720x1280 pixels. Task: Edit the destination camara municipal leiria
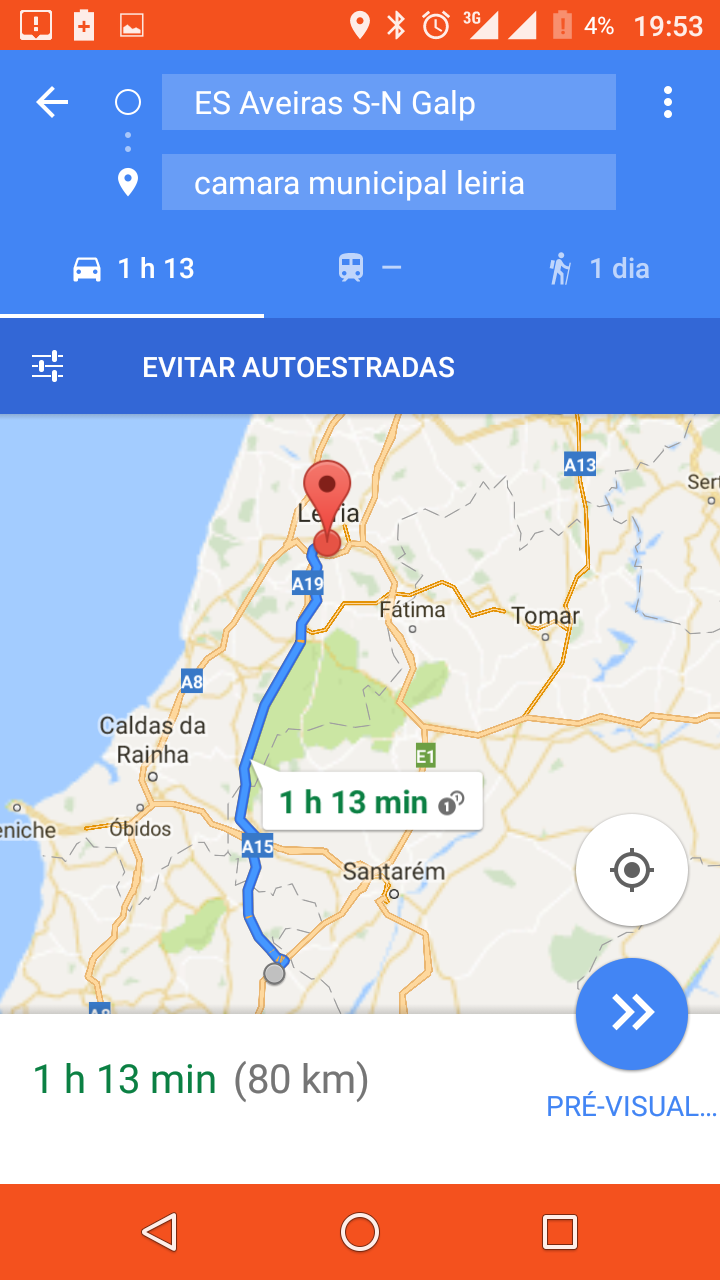pyautogui.click(x=389, y=182)
